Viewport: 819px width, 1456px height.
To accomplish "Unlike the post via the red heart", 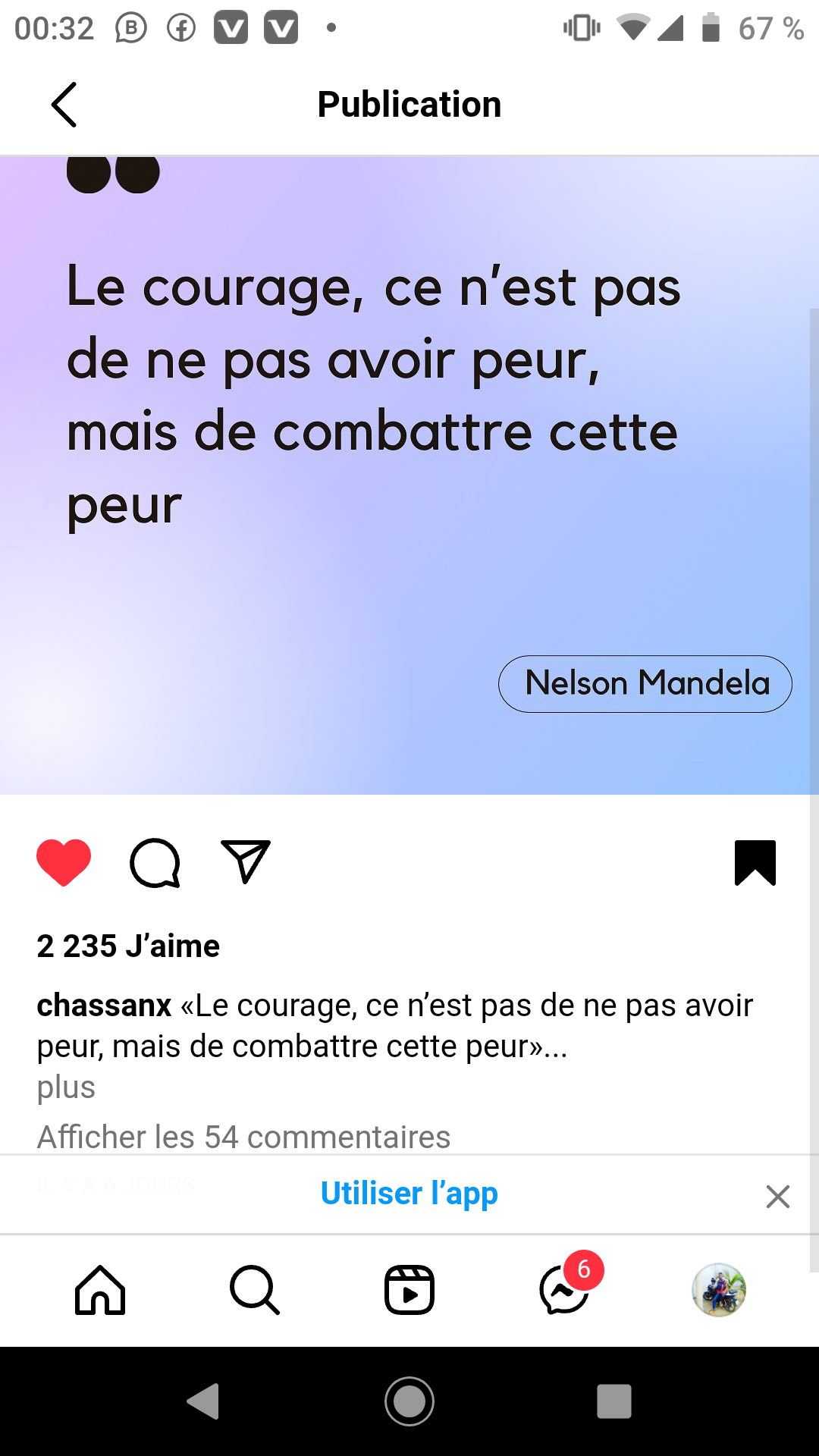I will [64, 863].
